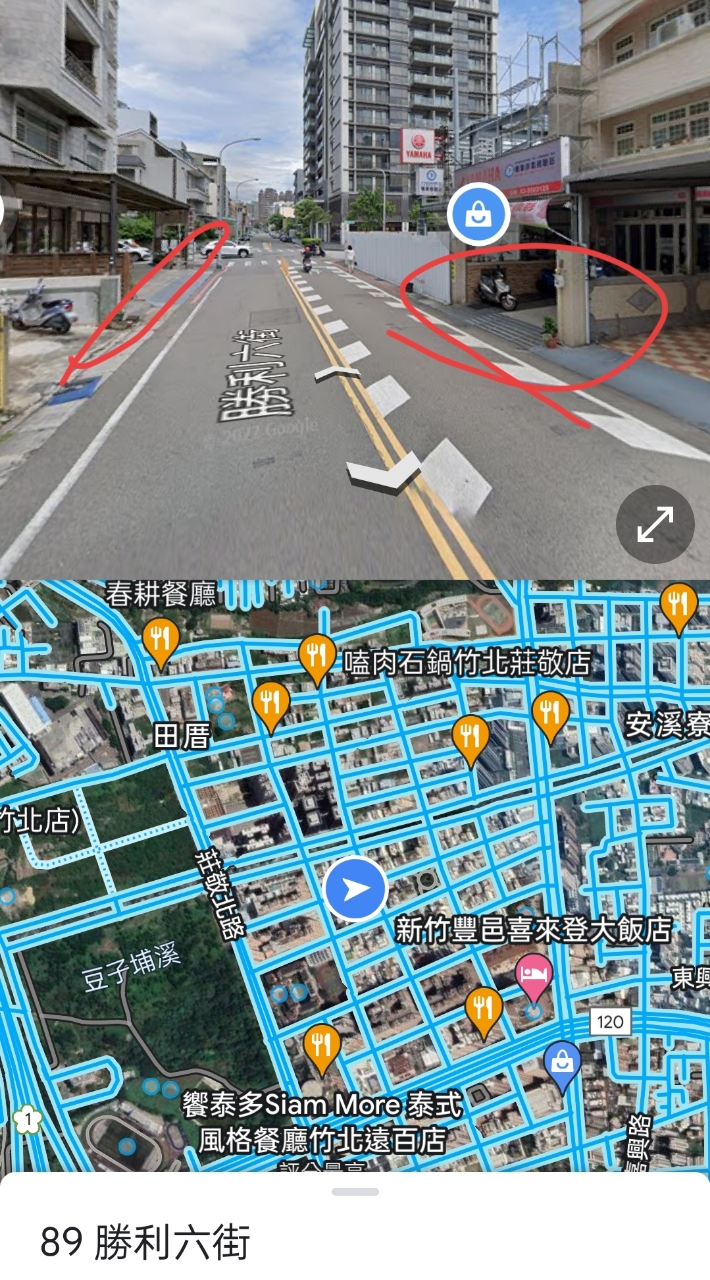Open the shopping pin in Street View

coord(478,213)
